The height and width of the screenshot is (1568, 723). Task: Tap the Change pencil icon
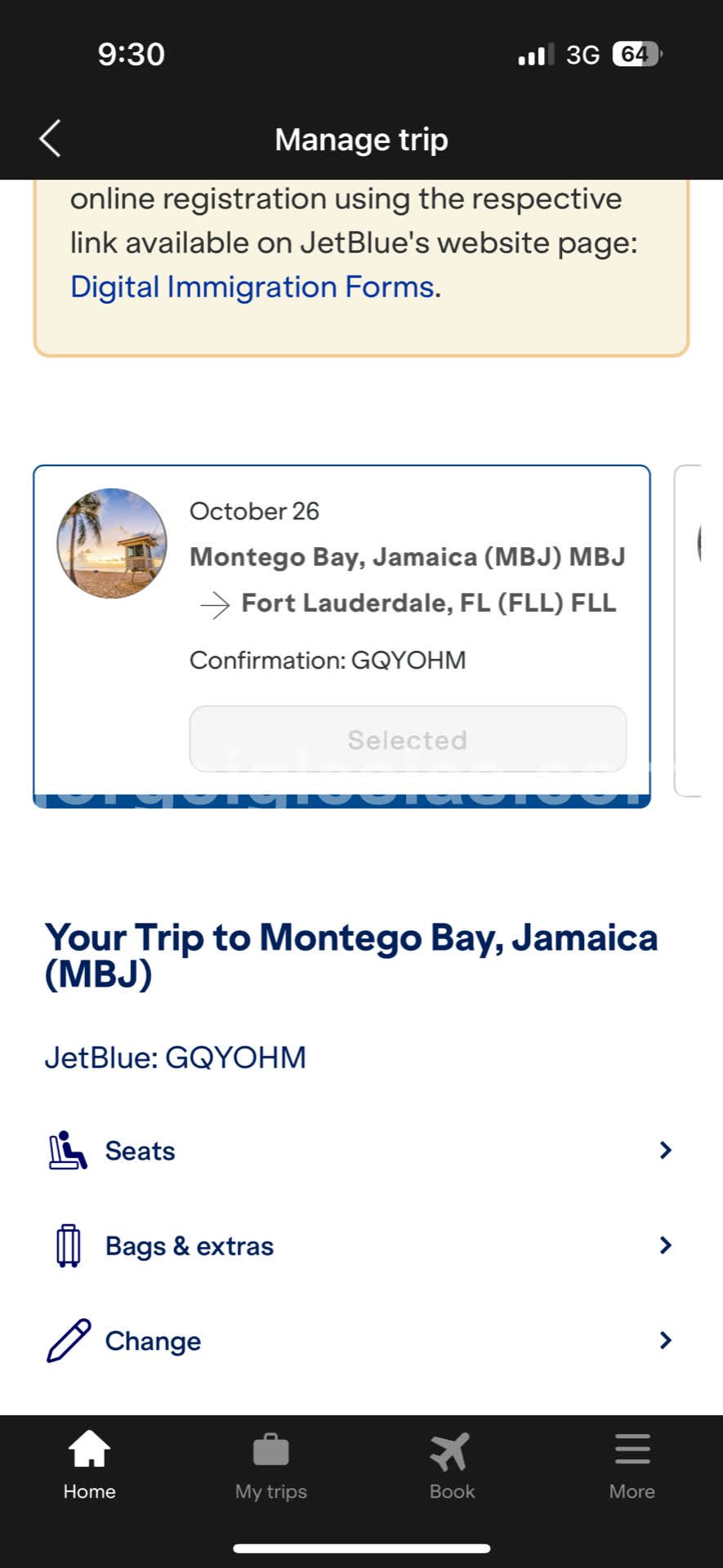(x=69, y=1340)
